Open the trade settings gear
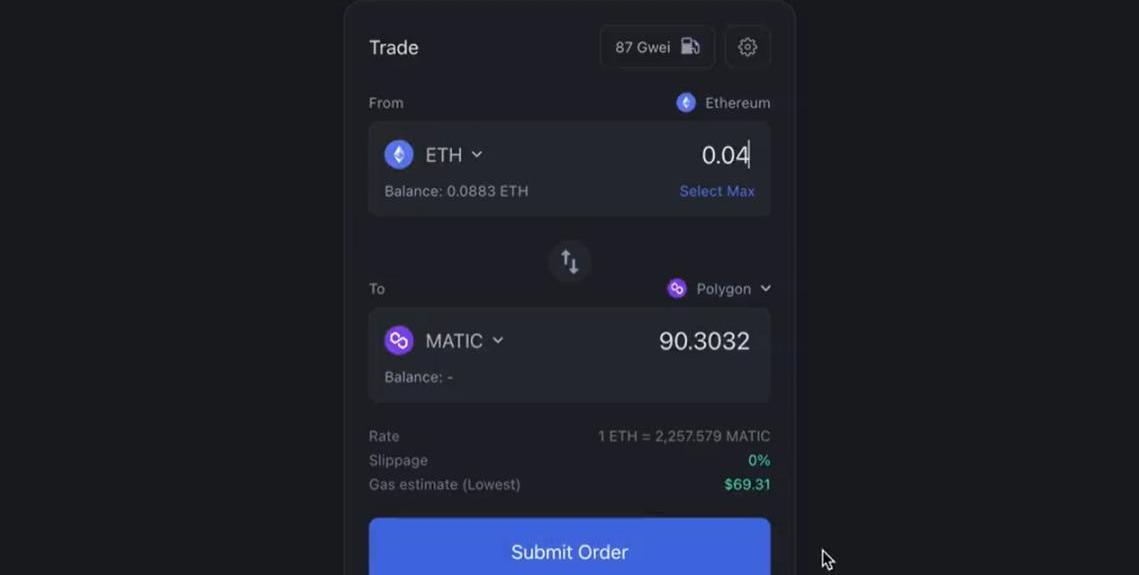This screenshot has height=575, width=1139. pyautogui.click(x=747, y=47)
